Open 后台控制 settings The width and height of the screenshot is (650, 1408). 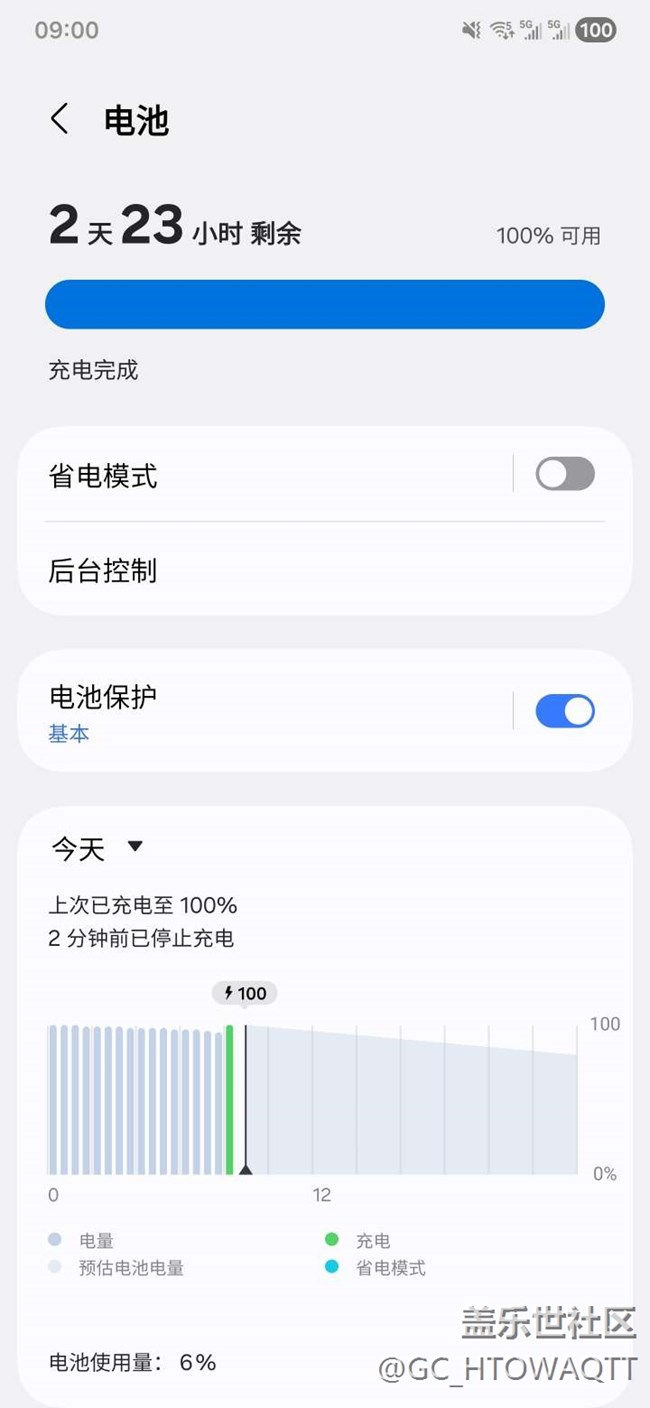[x=300, y=571]
